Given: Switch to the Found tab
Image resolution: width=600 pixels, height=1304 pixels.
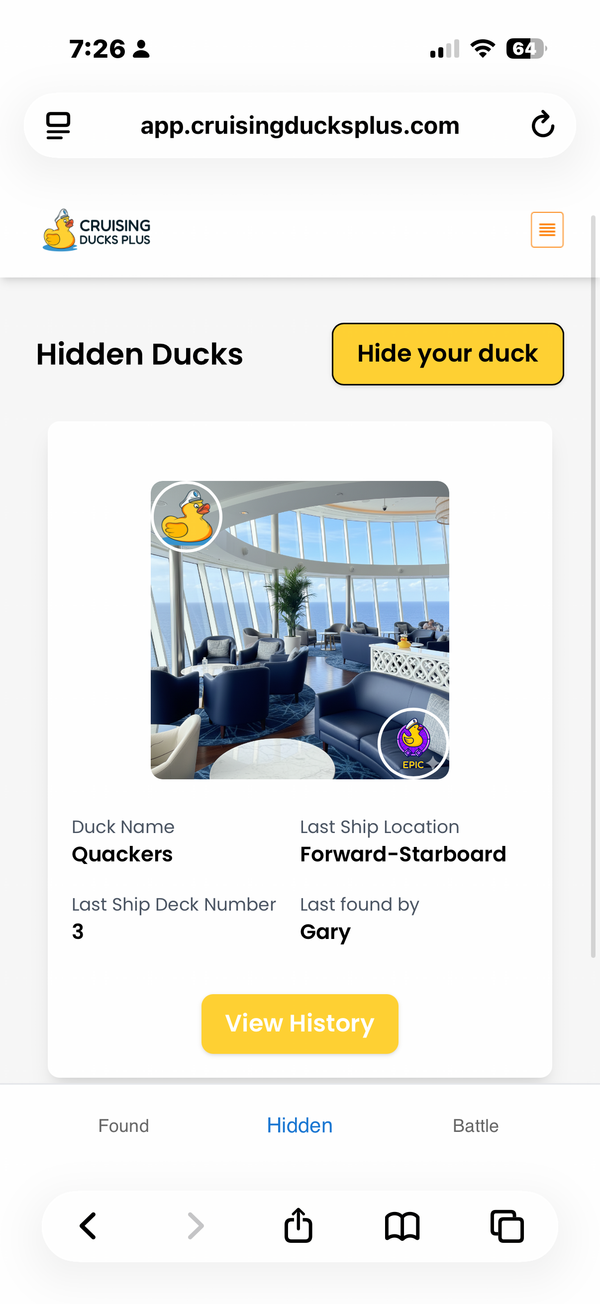Looking at the screenshot, I should (124, 1126).
